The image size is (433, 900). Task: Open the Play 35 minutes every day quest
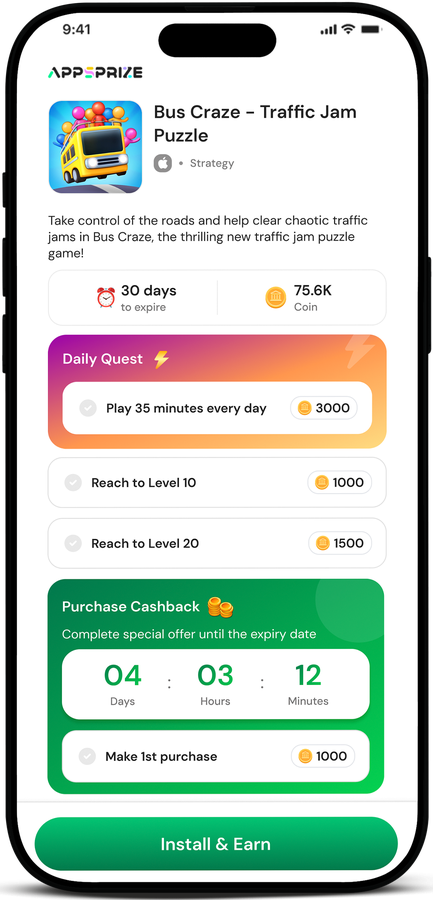tap(217, 408)
